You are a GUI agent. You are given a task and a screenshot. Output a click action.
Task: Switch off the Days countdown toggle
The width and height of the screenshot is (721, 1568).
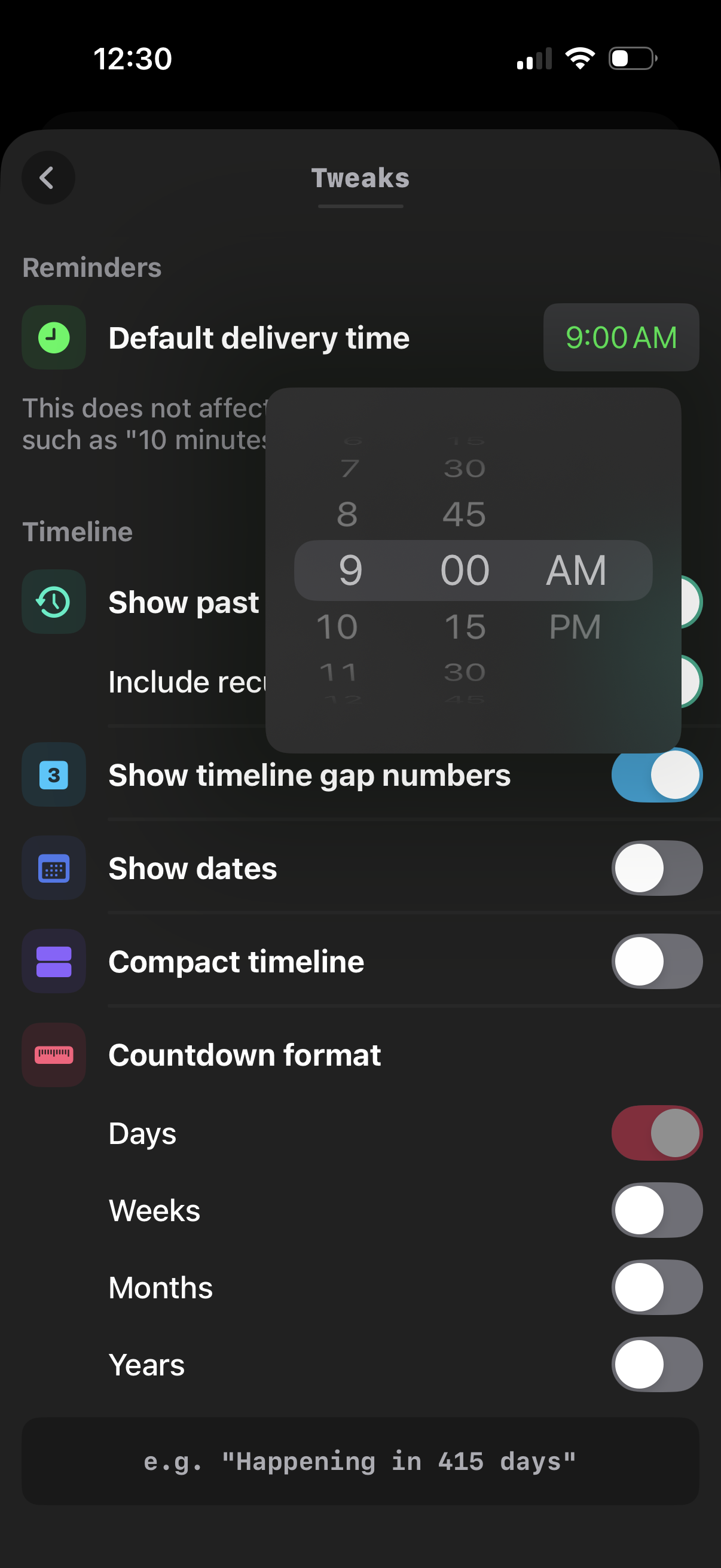tap(656, 1133)
